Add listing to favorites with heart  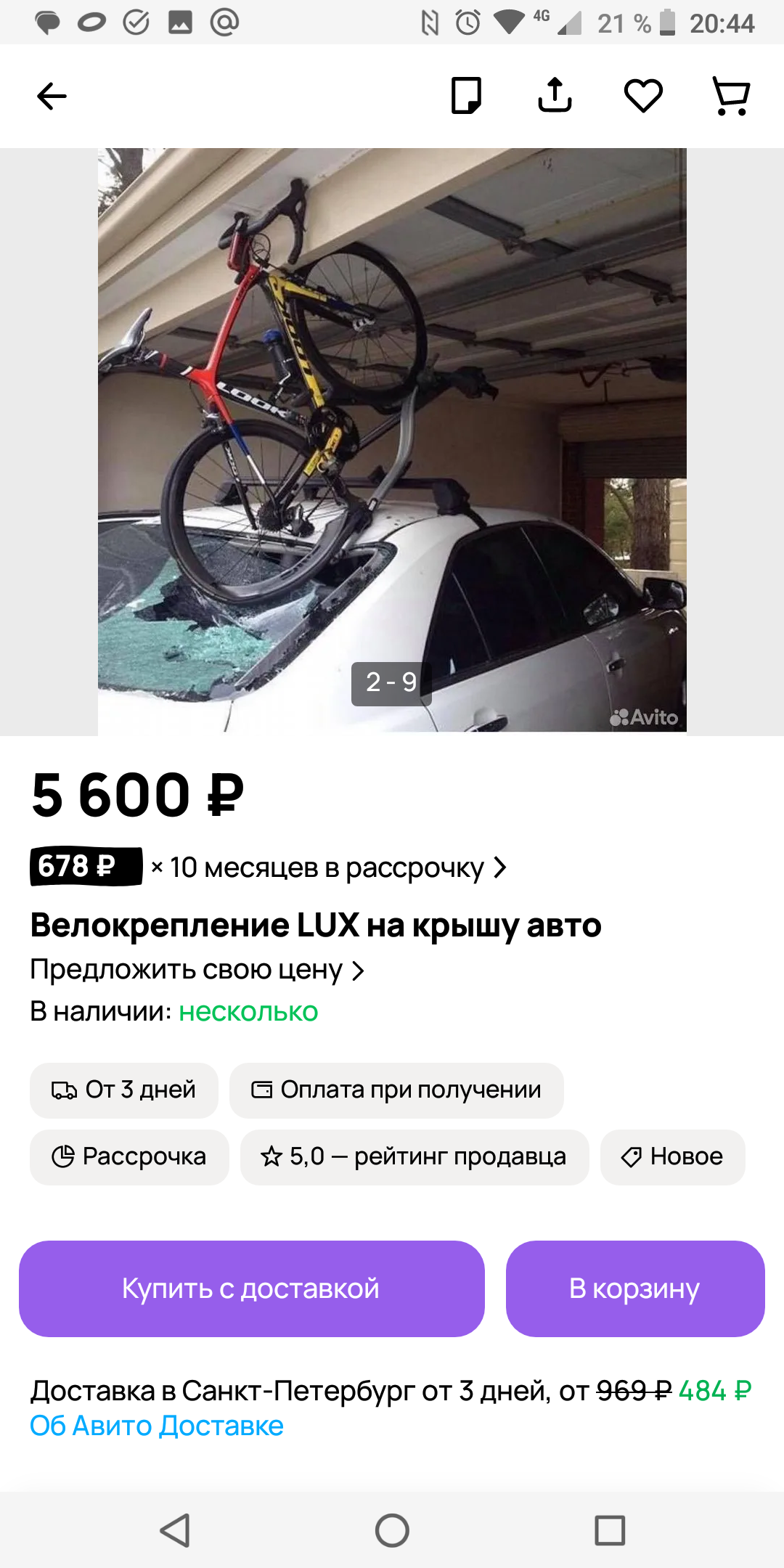(643, 96)
